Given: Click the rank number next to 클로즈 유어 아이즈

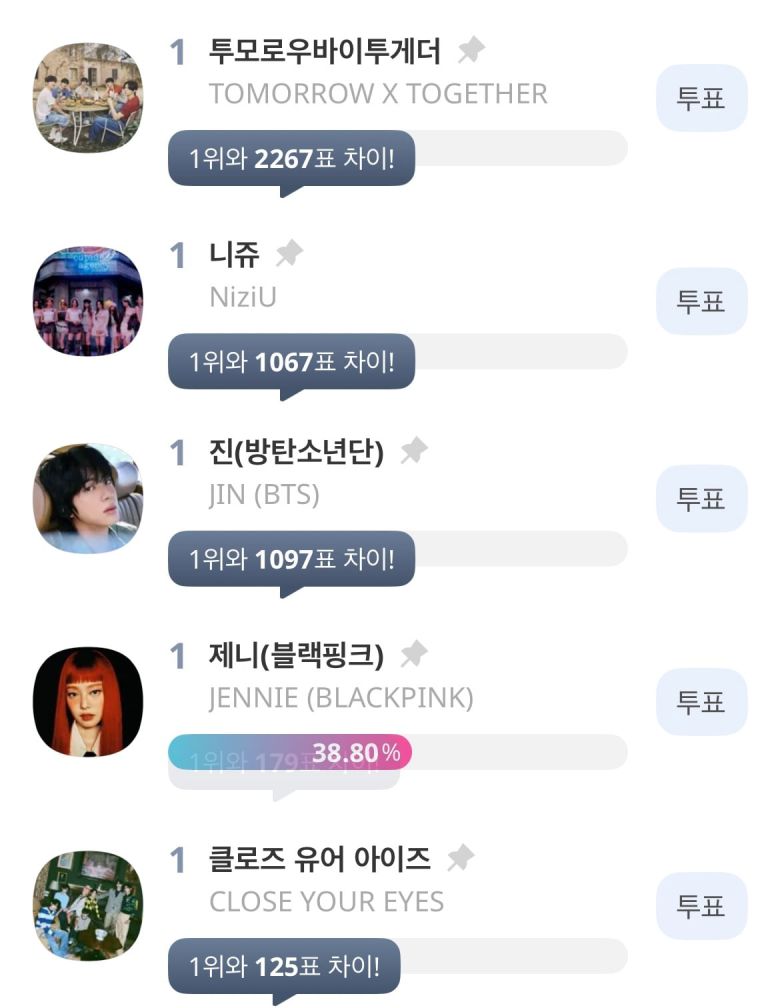Looking at the screenshot, I should (180, 858).
